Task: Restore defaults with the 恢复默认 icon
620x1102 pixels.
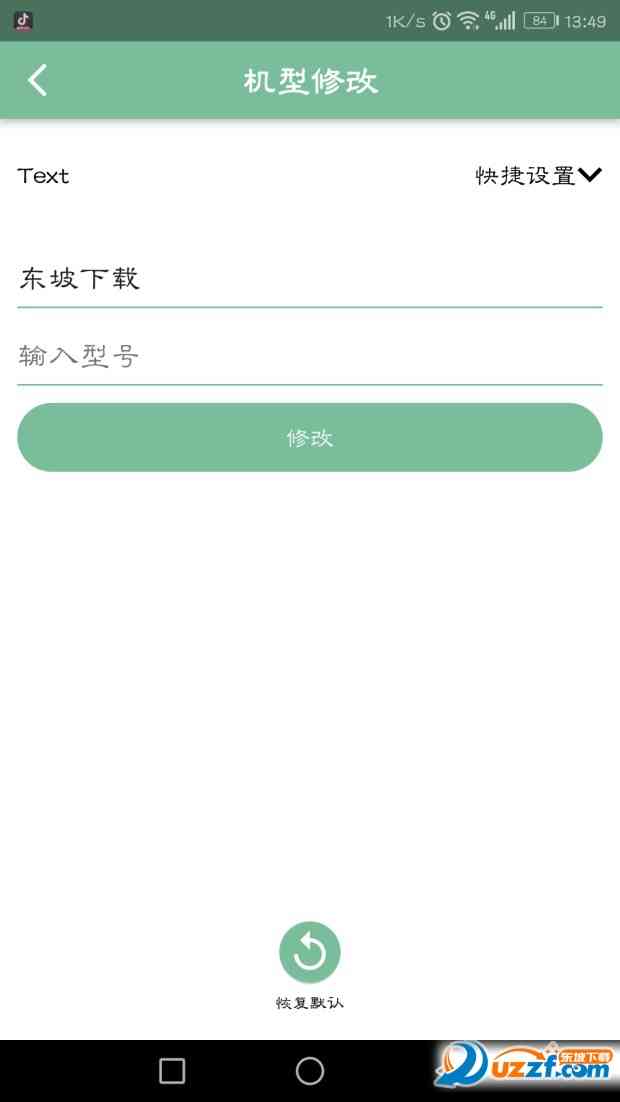Action: click(309, 952)
